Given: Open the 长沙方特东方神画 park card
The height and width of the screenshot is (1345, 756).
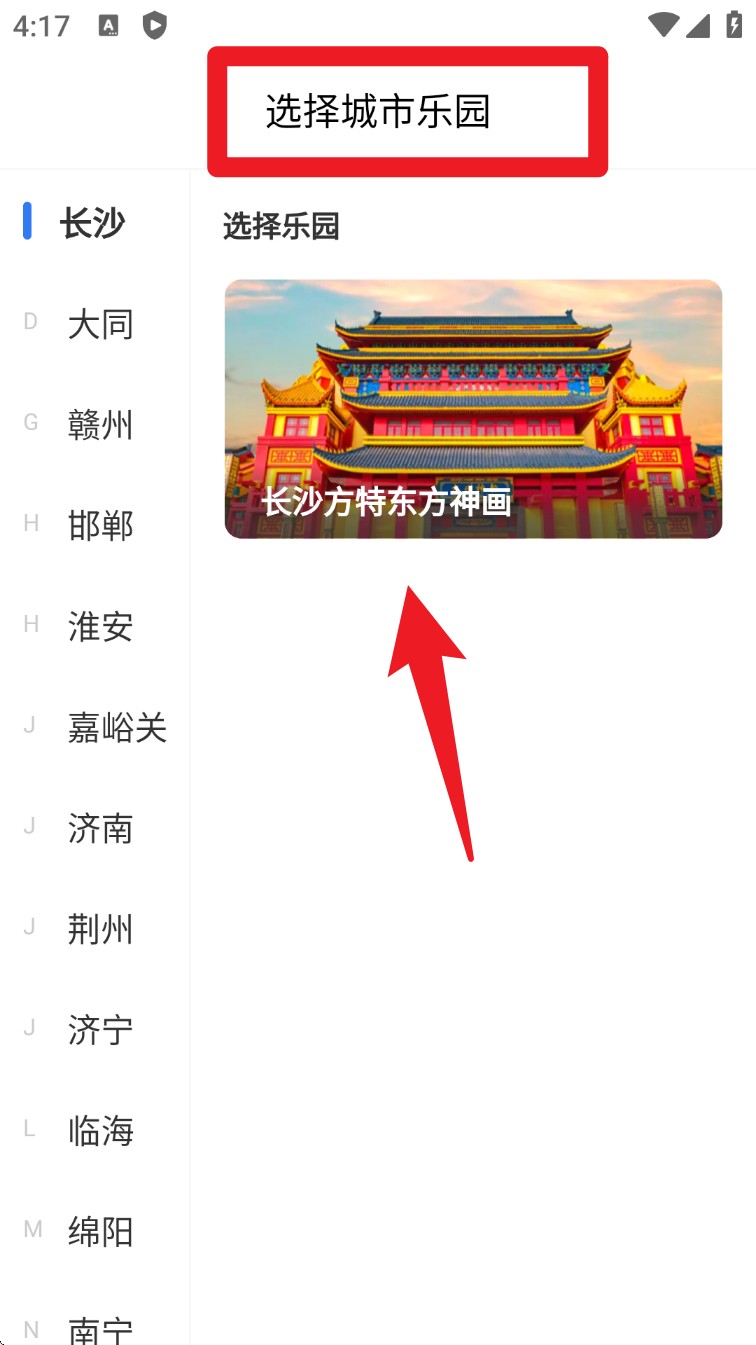Looking at the screenshot, I should (473, 409).
